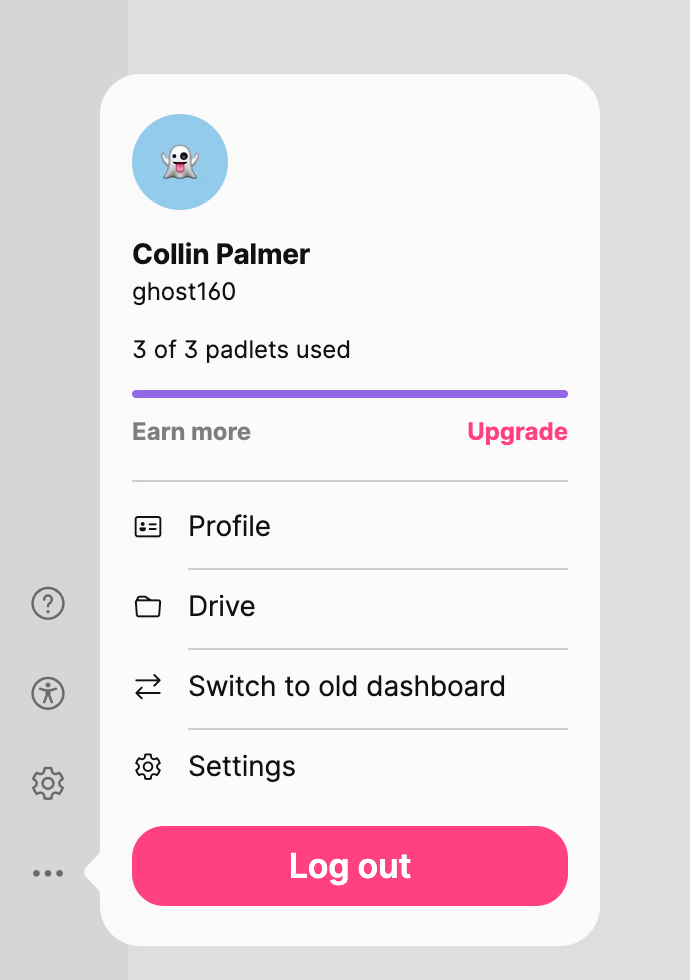The height and width of the screenshot is (980, 690).
Task: Tap the Upgrade link
Action: pyautogui.click(x=517, y=432)
